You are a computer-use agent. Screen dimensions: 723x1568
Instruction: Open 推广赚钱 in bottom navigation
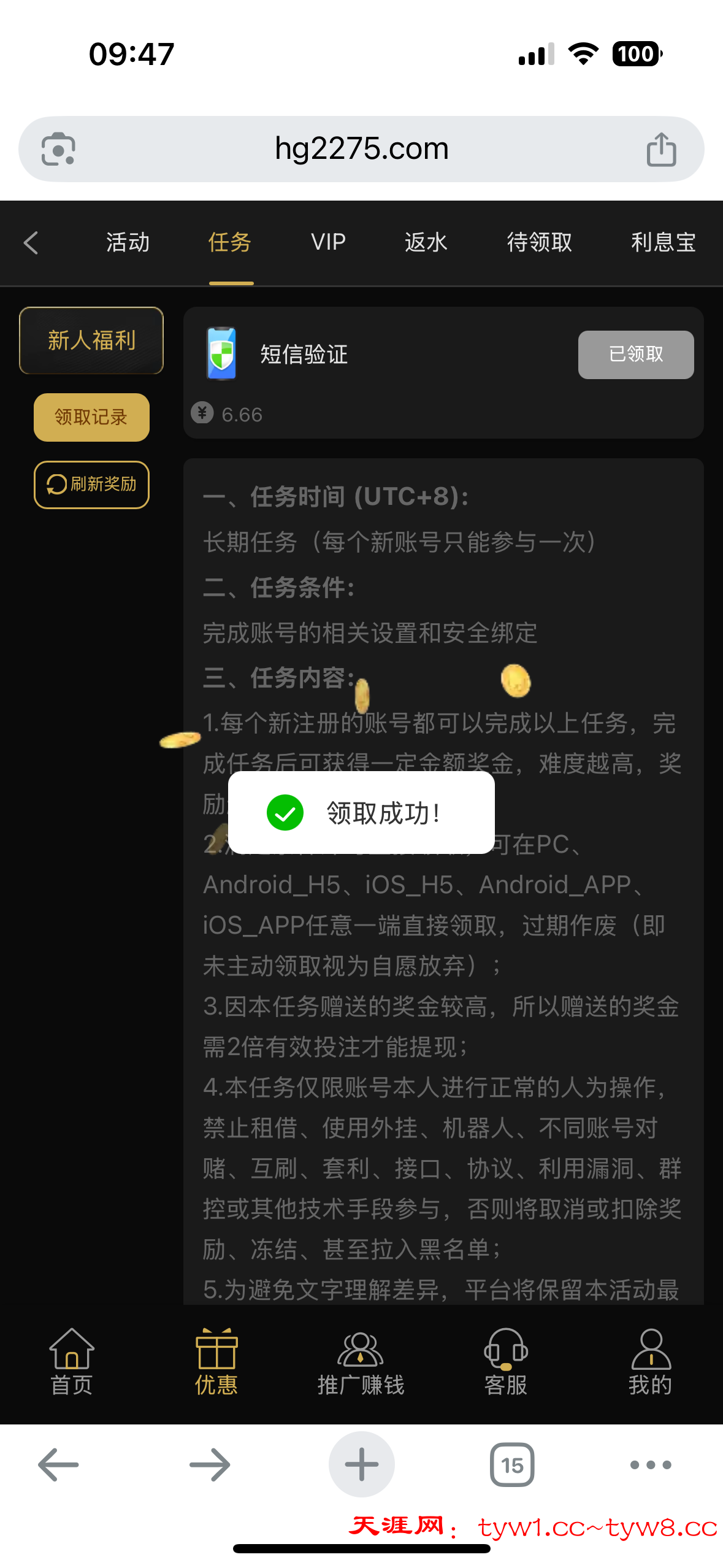tap(361, 1362)
